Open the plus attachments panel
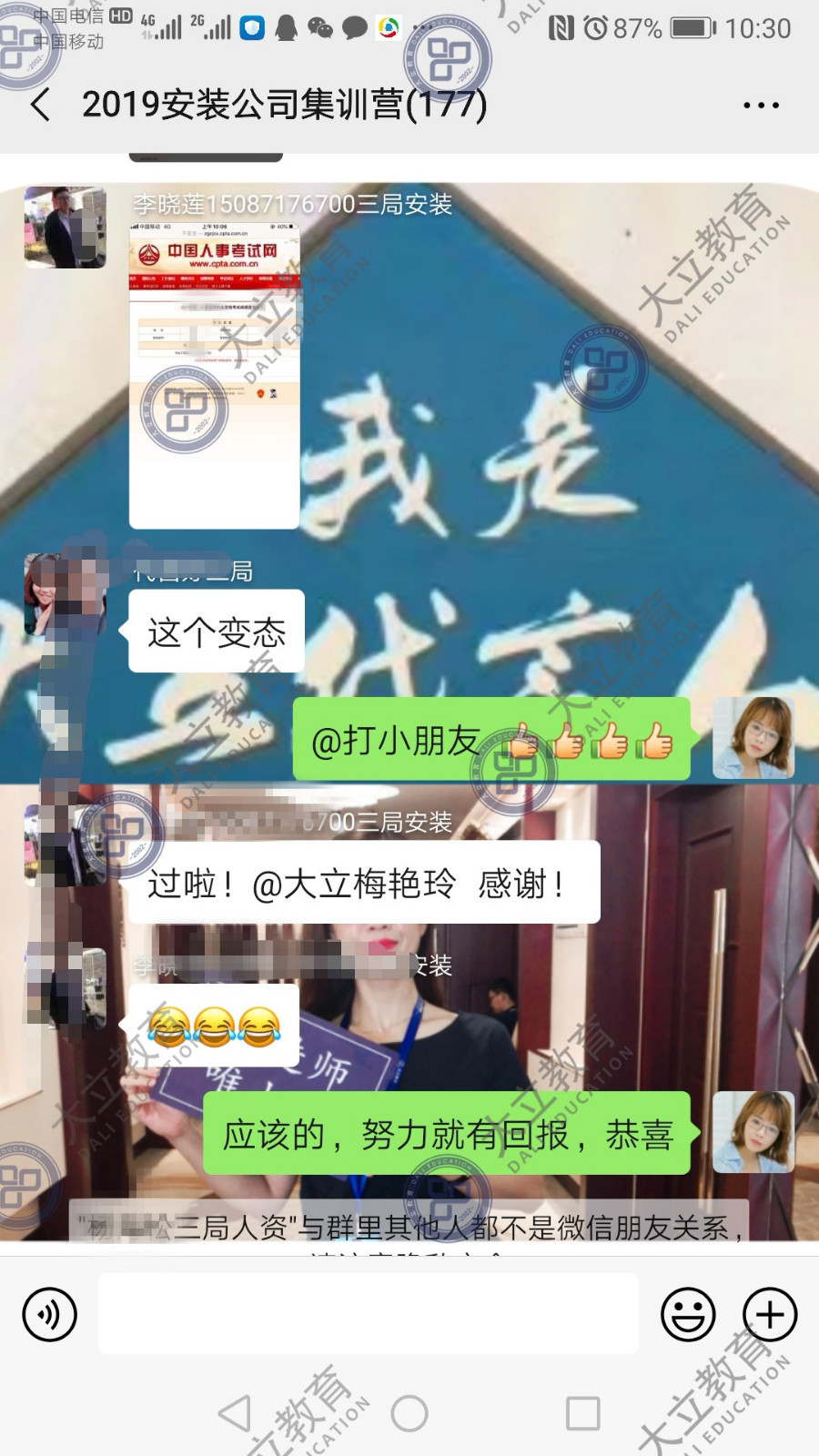819x1456 pixels. coord(770,1314)
